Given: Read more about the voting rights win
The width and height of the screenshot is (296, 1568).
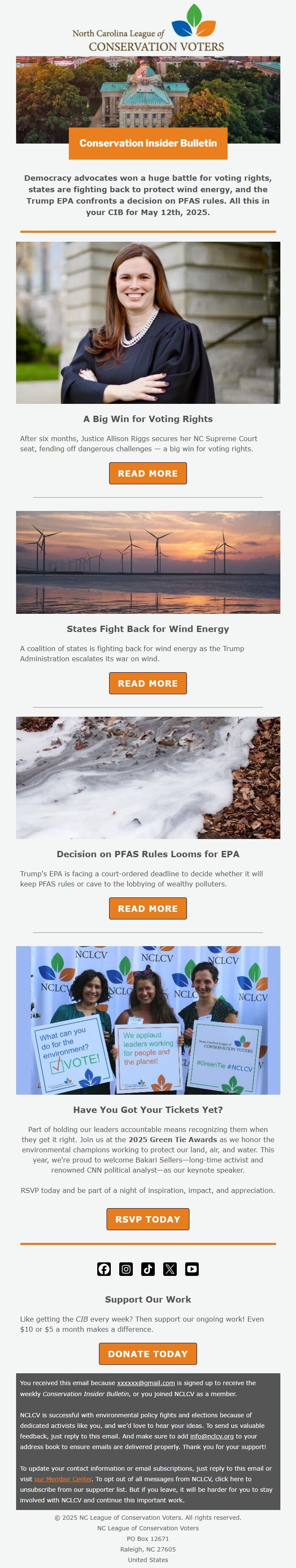Looking at the screenshot, I should pyautogui.click(x=148, y=473).
